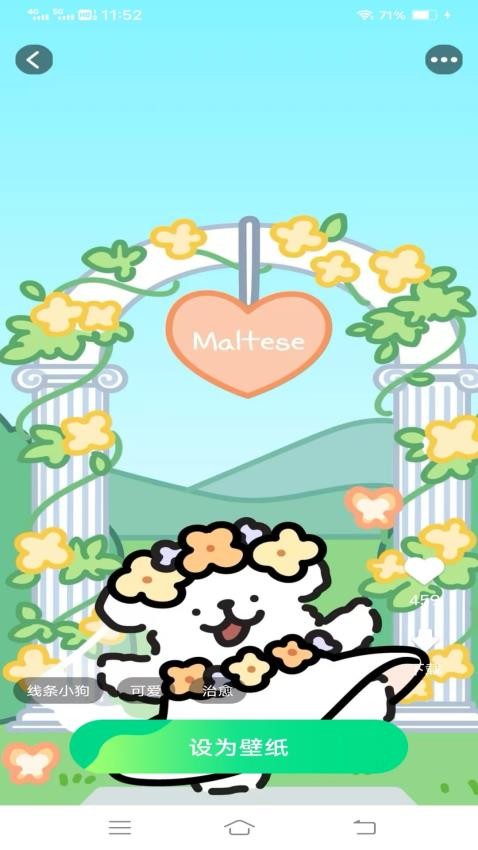Tap the 治愈 tag chip
Screen dimensions: 478x850
[217, 691]
